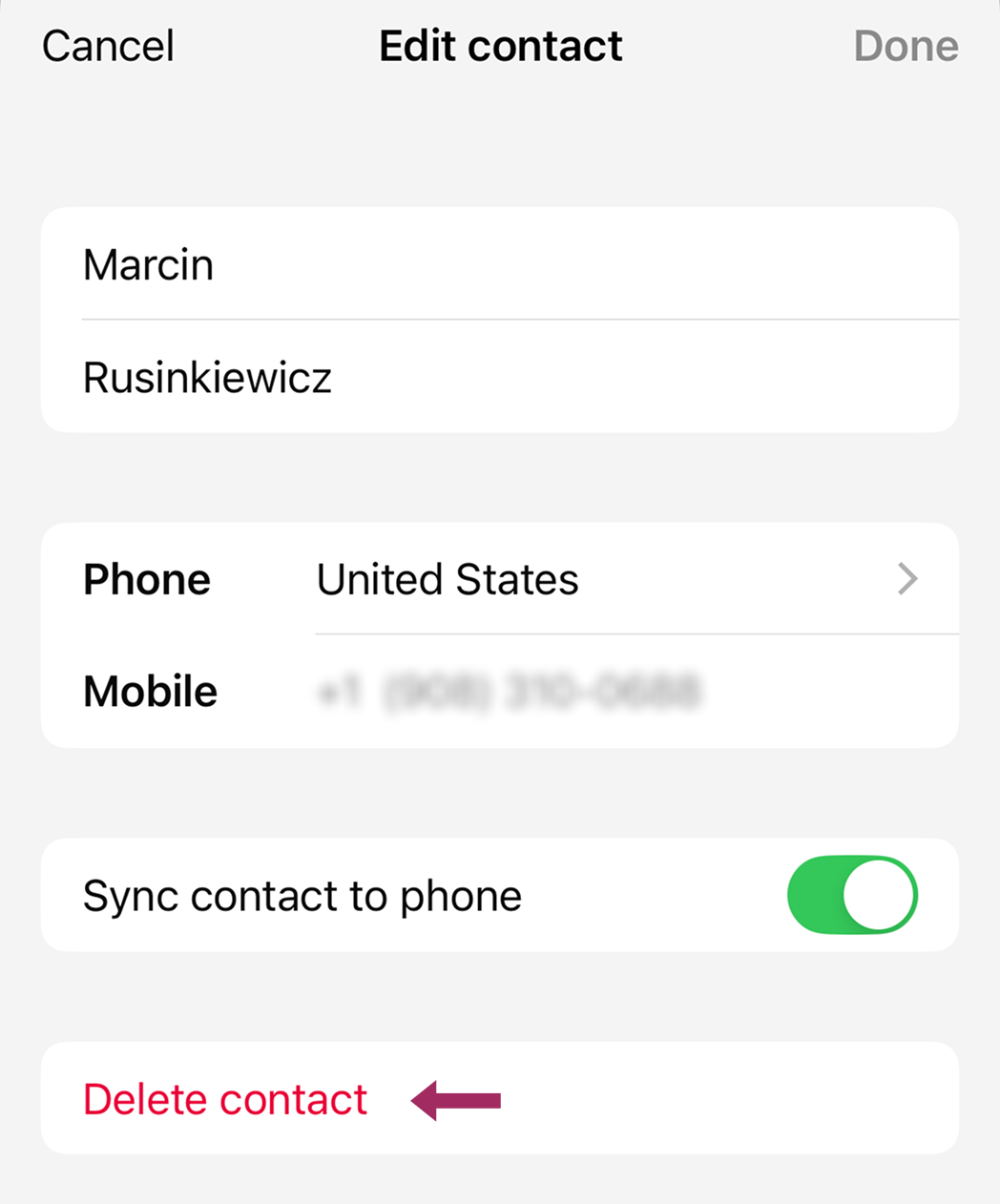Tap Cancel in the top navigation bar
This screenshot has width=1000, height=1204.
[x=107, y=45]
